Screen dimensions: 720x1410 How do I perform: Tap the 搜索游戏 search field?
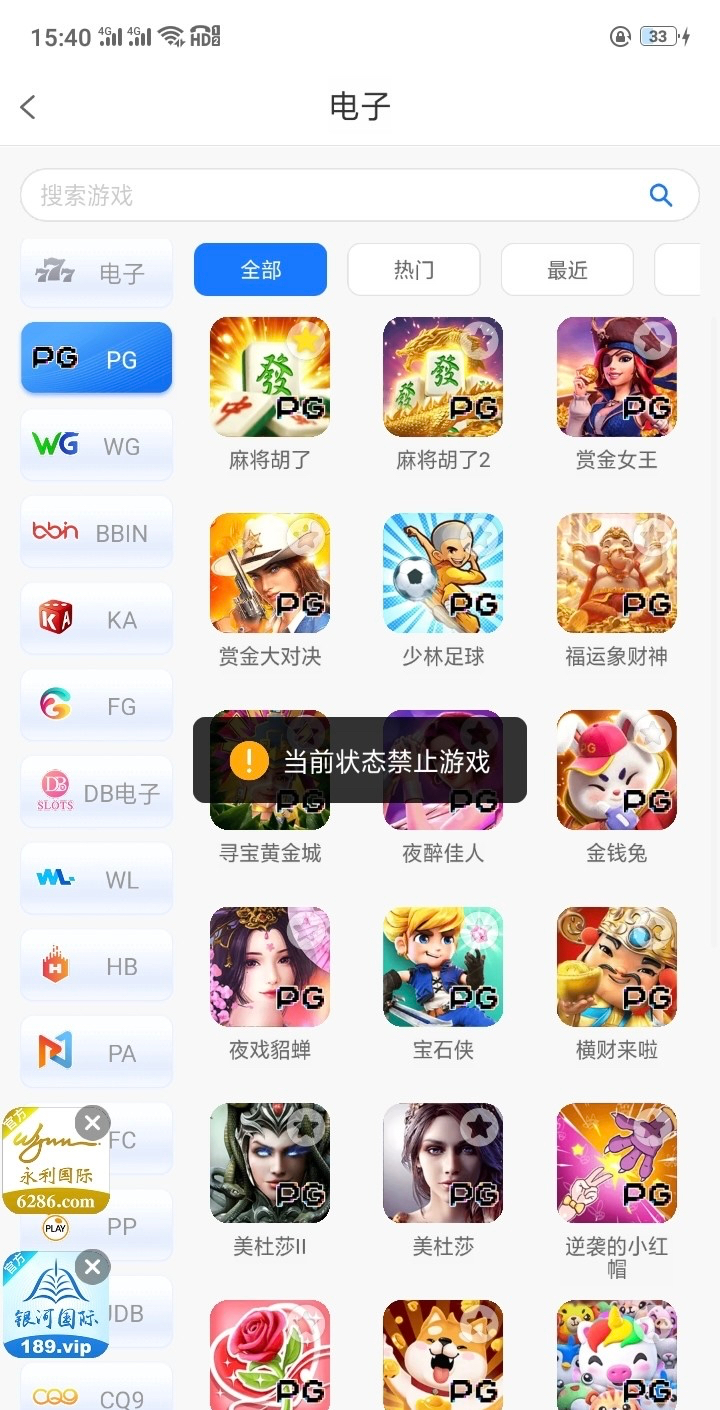pos(330,195)
